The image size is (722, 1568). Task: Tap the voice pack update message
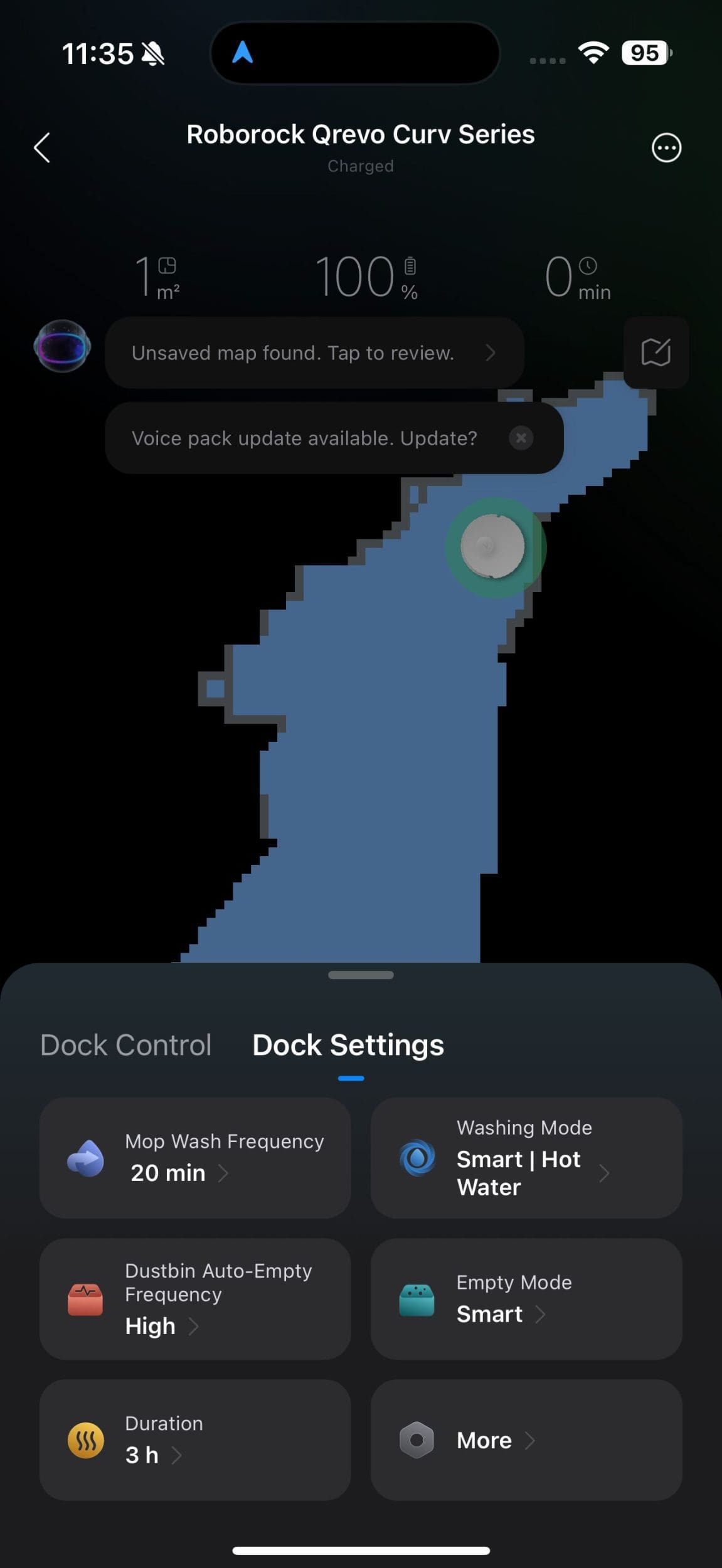pyautogui.click(x=304, y=438)
